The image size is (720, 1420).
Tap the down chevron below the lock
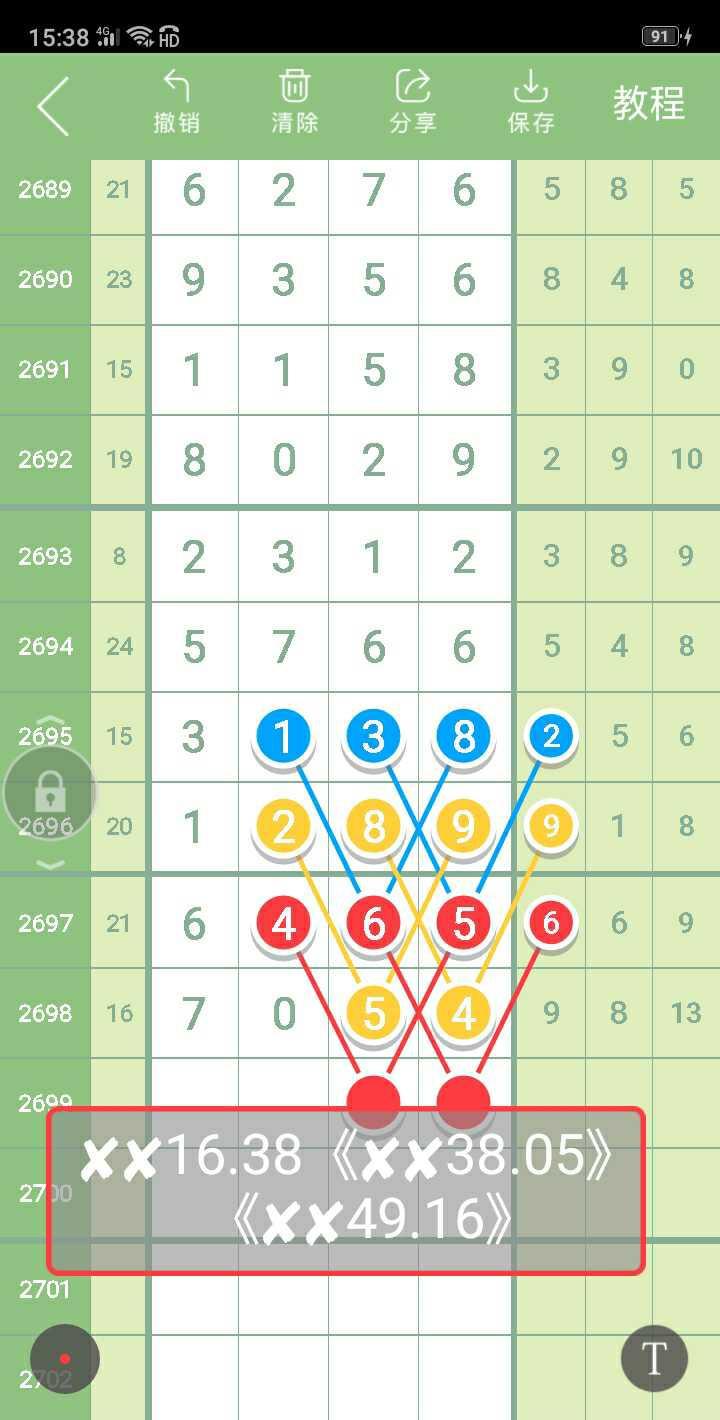point(50,864)
